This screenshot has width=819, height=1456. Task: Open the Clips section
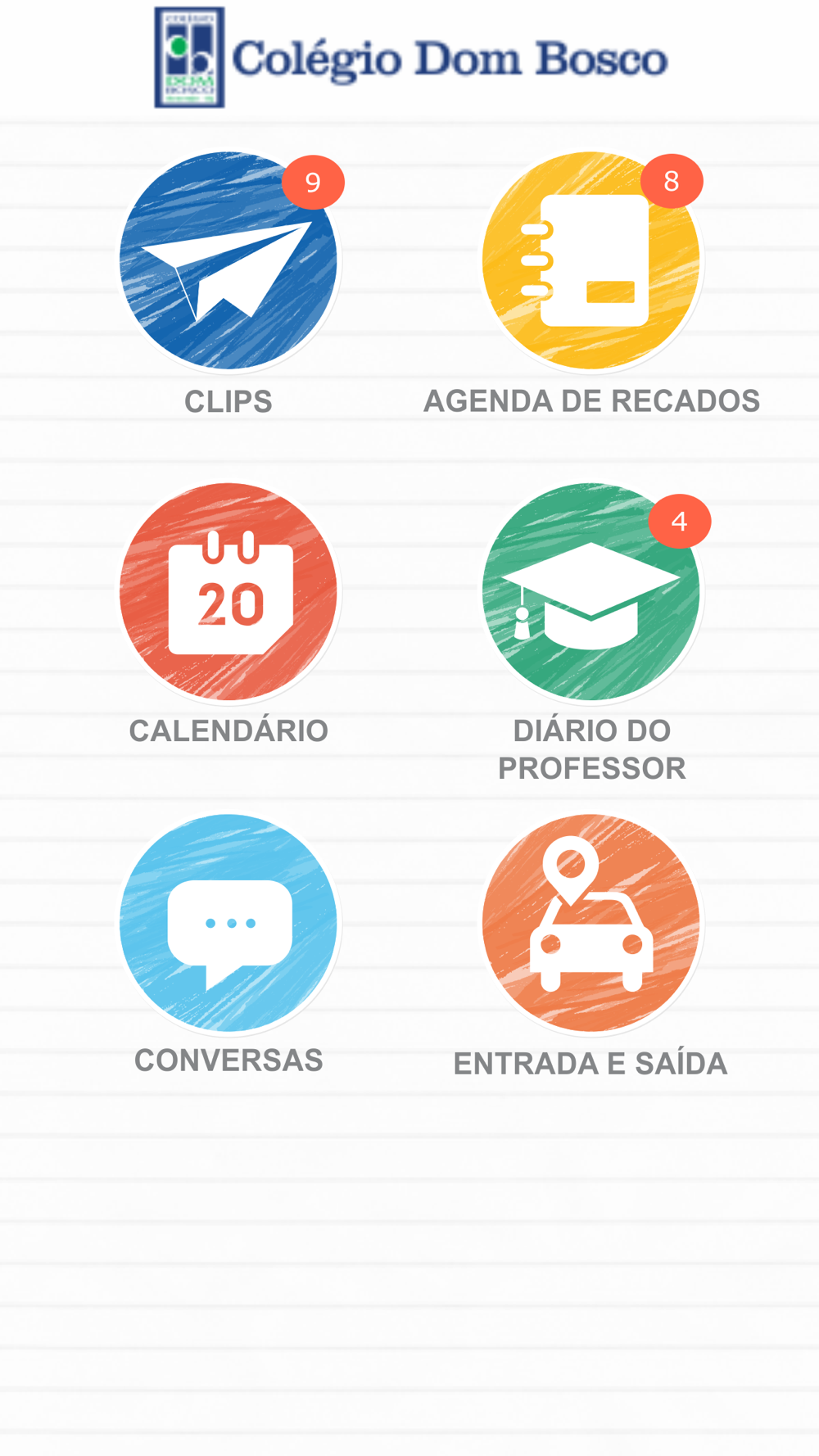point(229,260)
